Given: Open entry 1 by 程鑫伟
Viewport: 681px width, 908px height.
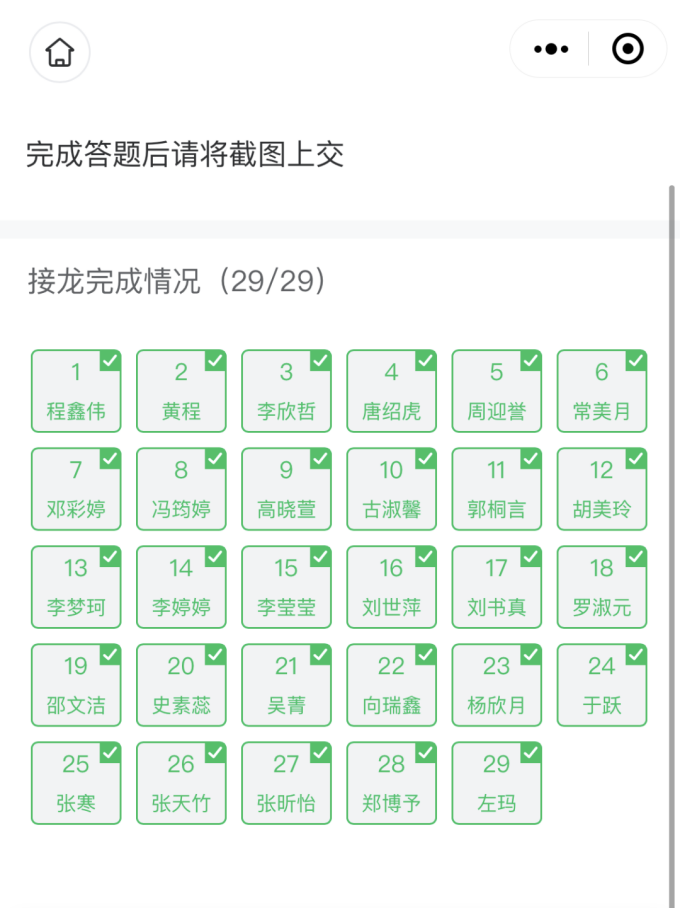Looking at the screenshot, I should click(76, 391).
